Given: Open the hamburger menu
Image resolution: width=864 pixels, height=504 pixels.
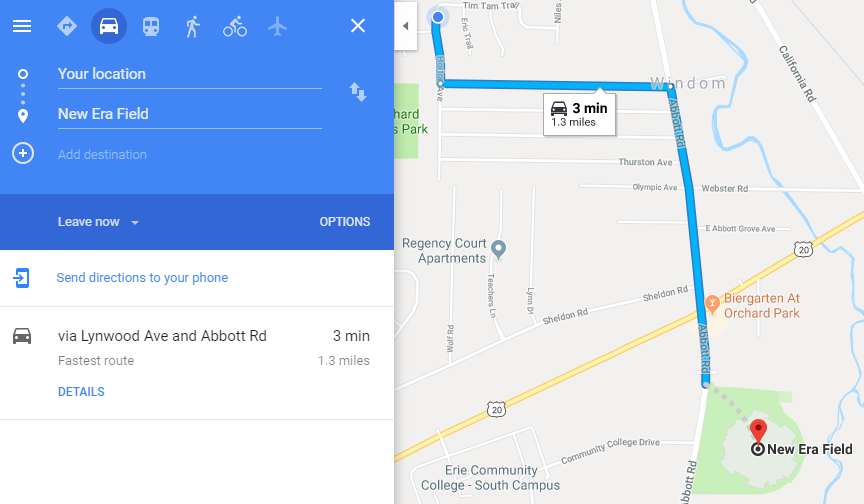Looking at the screenshot, I should [x=22, y=26].
